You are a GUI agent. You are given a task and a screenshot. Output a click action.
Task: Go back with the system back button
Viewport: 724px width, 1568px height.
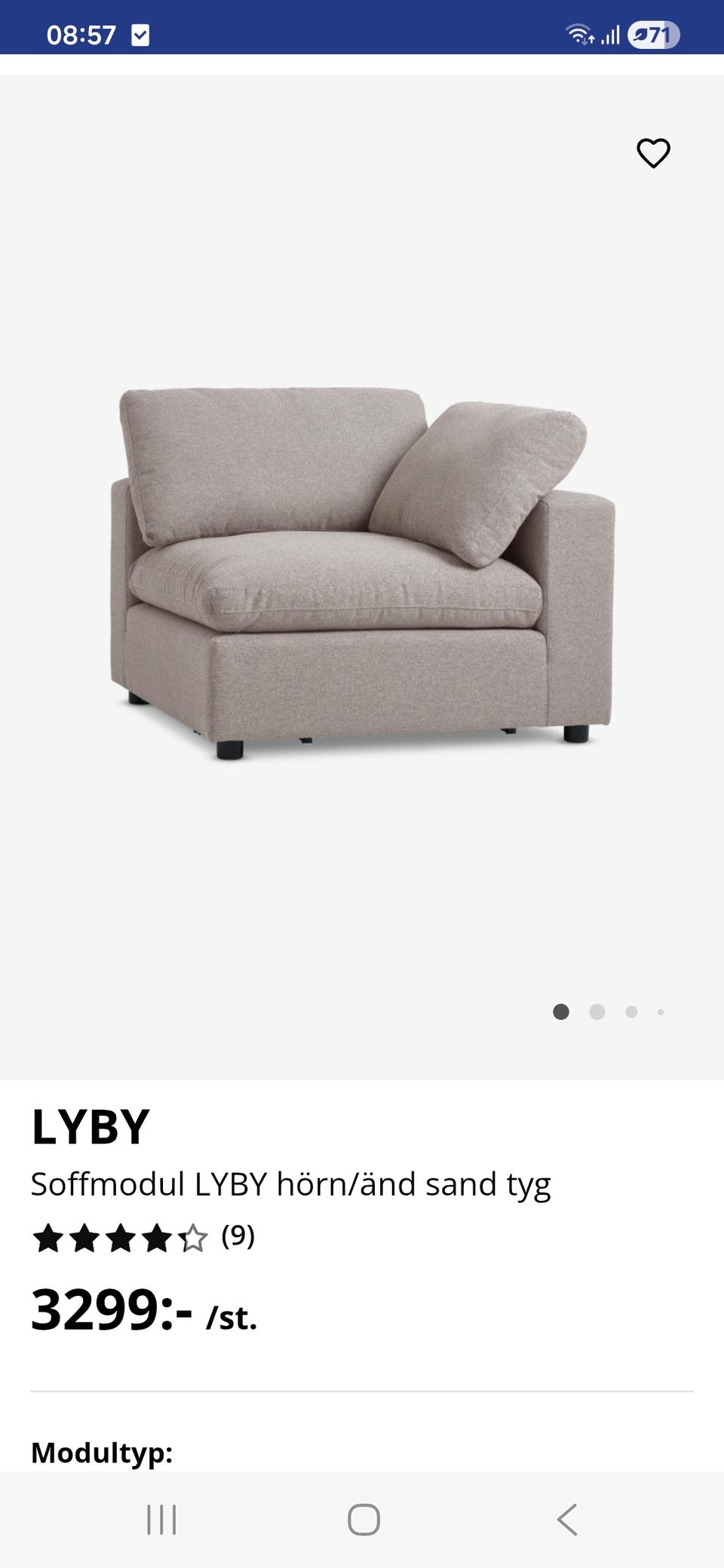(x=567, y=1519)
